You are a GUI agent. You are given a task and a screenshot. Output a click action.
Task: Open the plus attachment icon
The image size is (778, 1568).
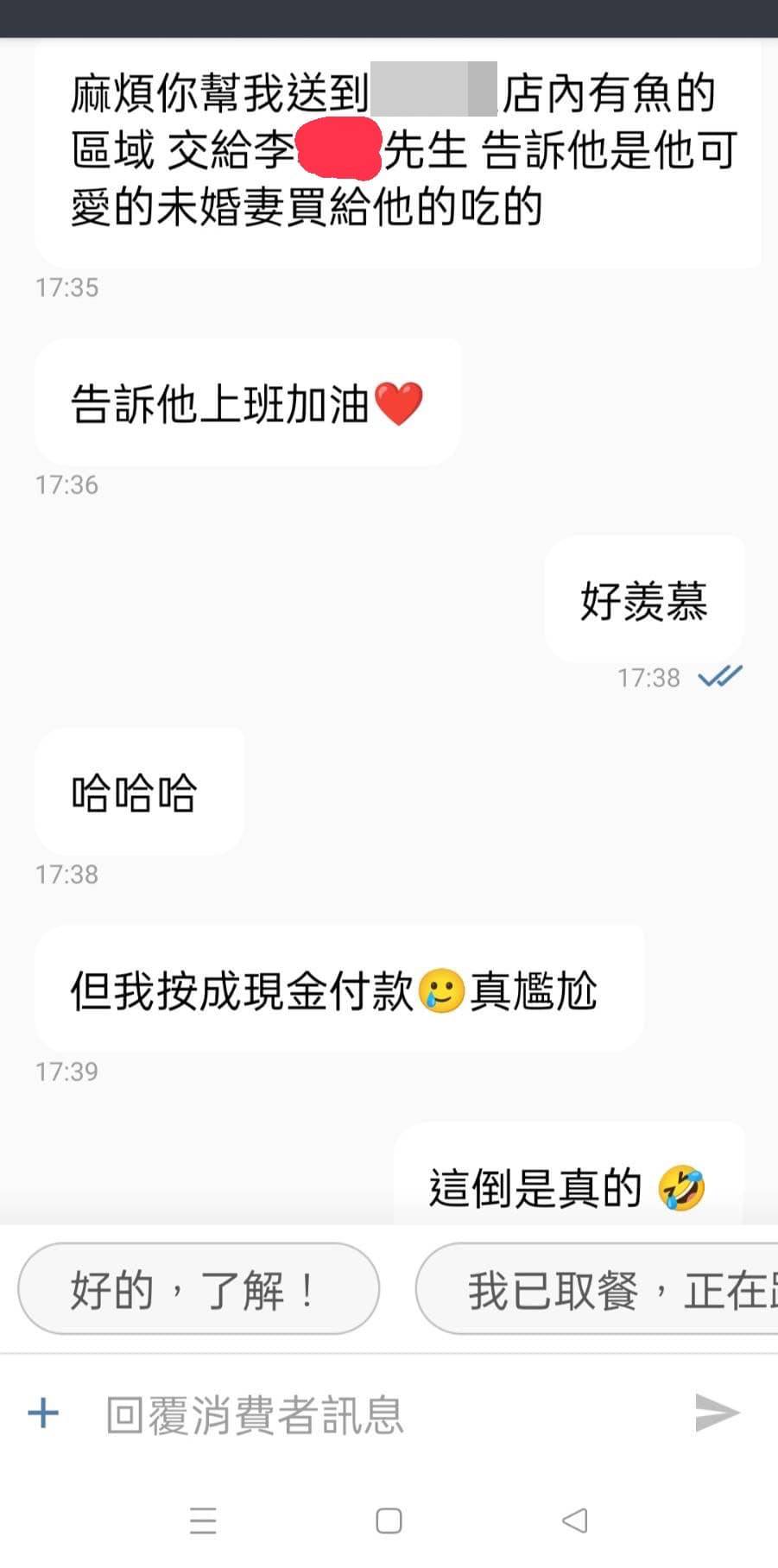[43, 1413]
